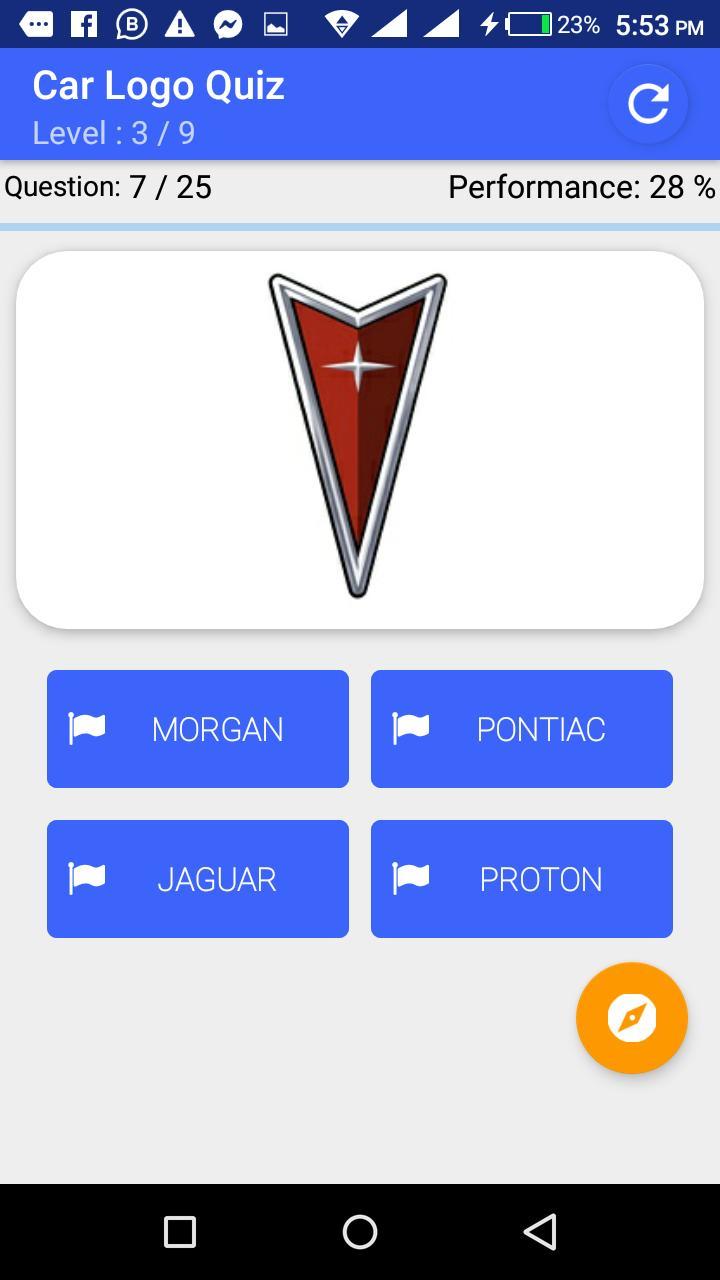Tap the Car Logo Quiz title

coord(158,85)
